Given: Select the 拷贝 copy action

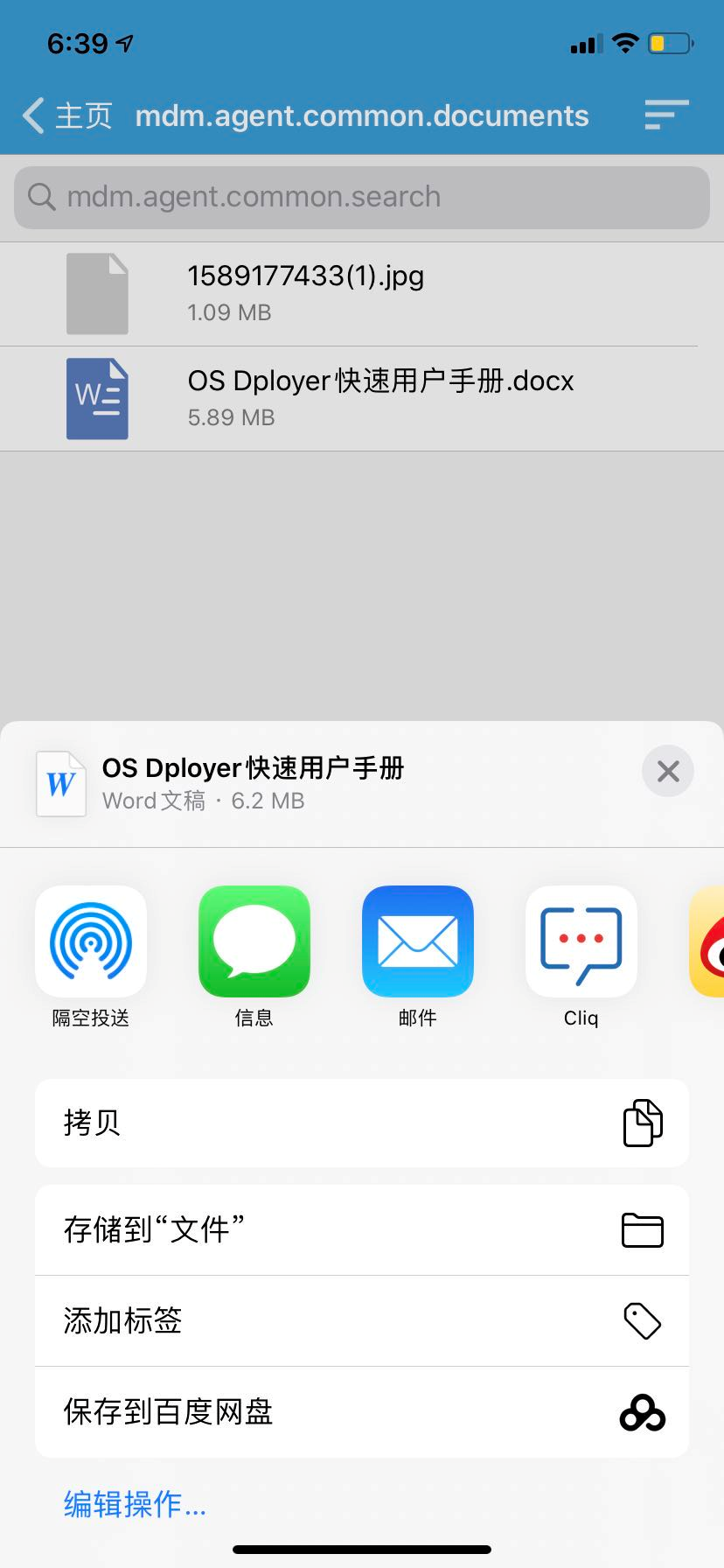Looking at the screenshot, I should (x=362, y=1123).
